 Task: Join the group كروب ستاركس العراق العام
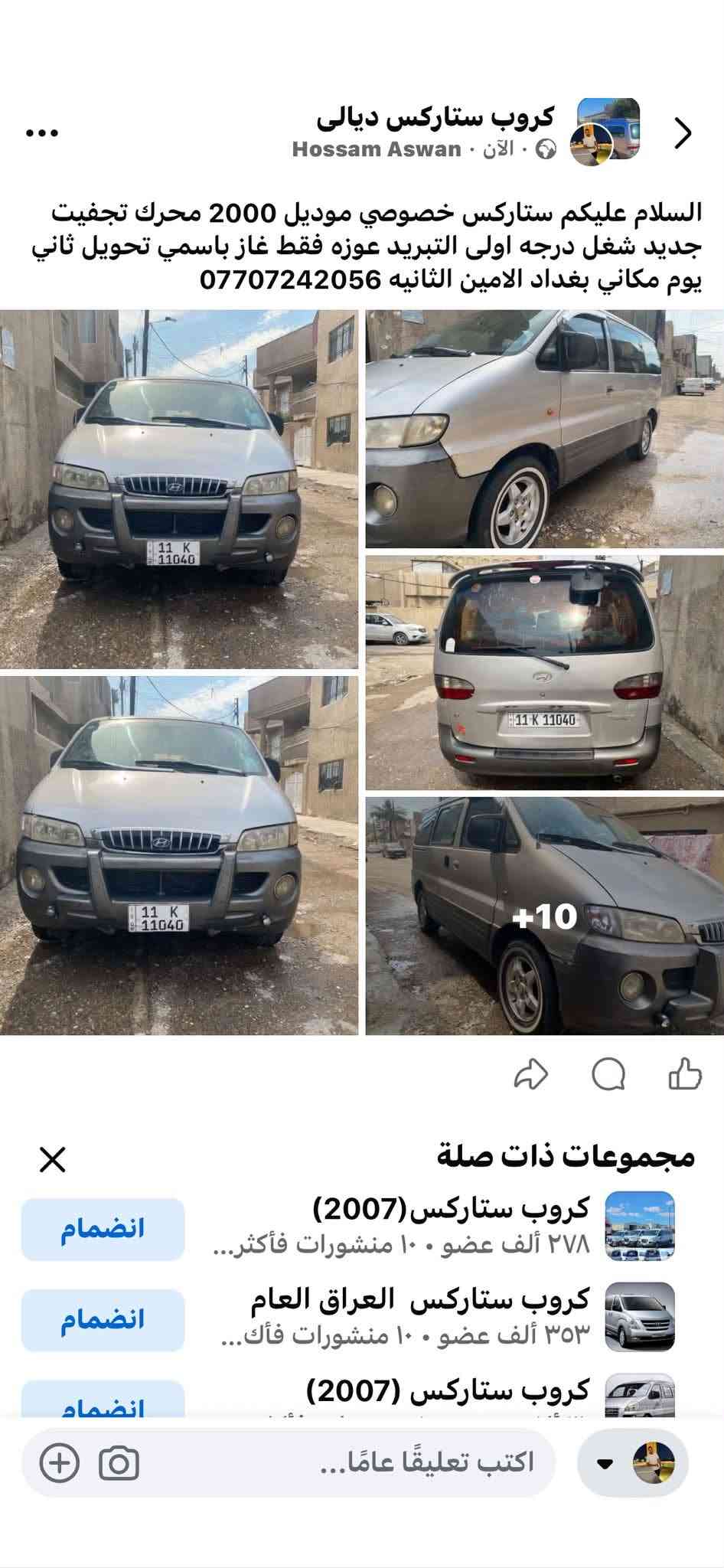[x=103, y=1320]
